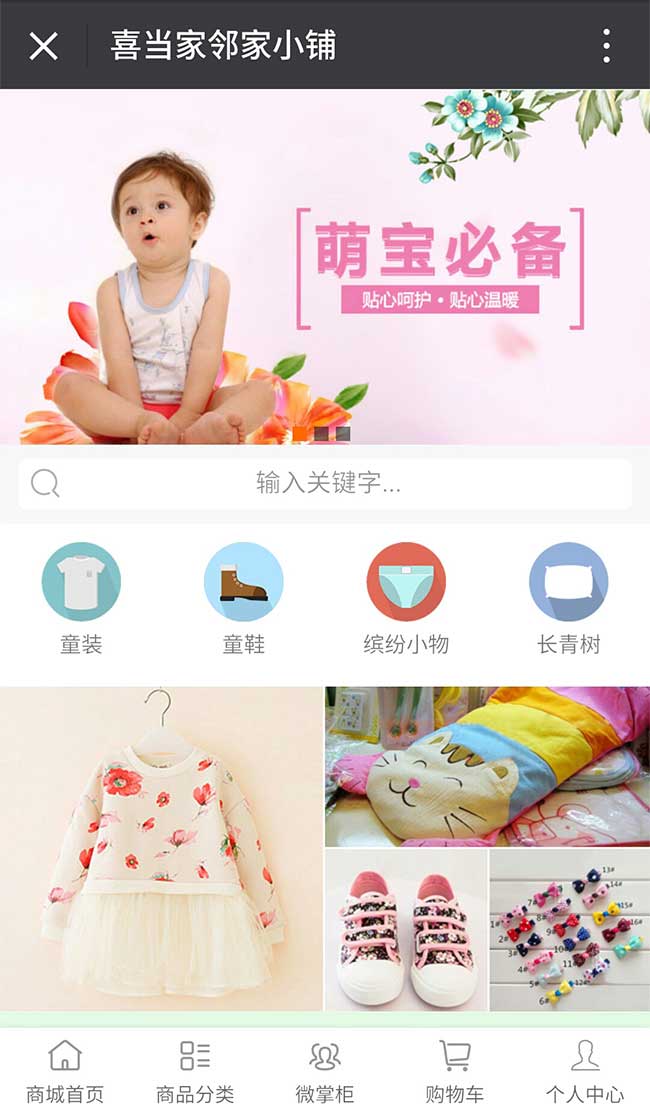This screenshot has width=650, height=1118.
Task: View the floral tulle dress product
Action: pos(161,848)
